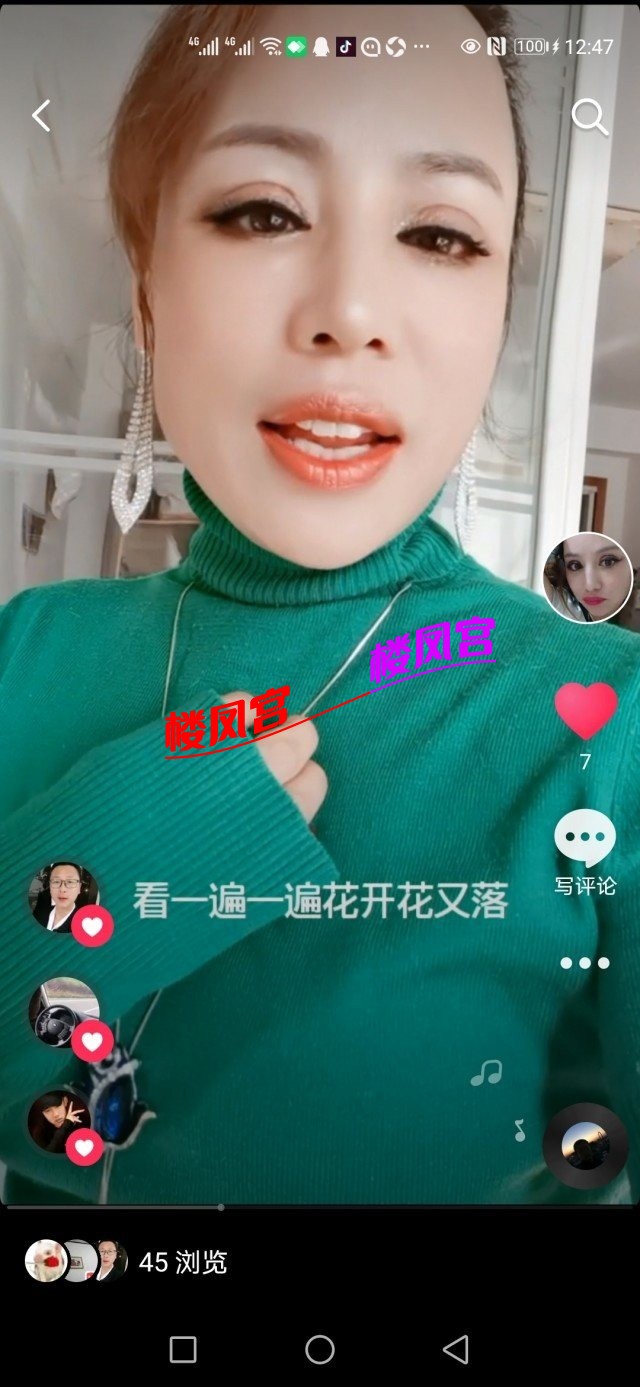This screenshot has width=640, height=1387.
Task: Write a comment via 写评论
Action: pyautogui.click(x=585, y=851)
